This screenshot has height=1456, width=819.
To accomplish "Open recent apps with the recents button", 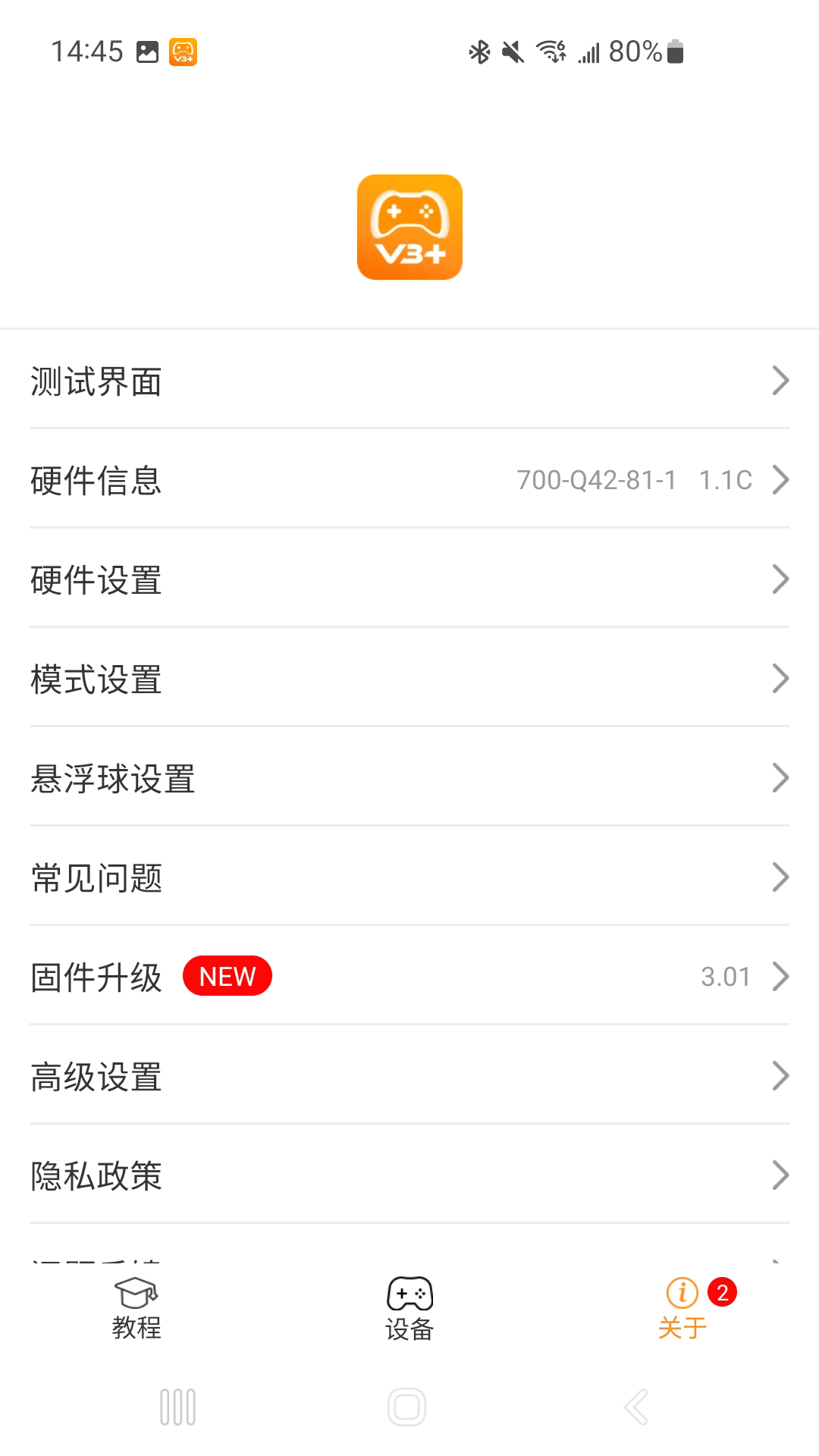I will [x=176, y=1407].
